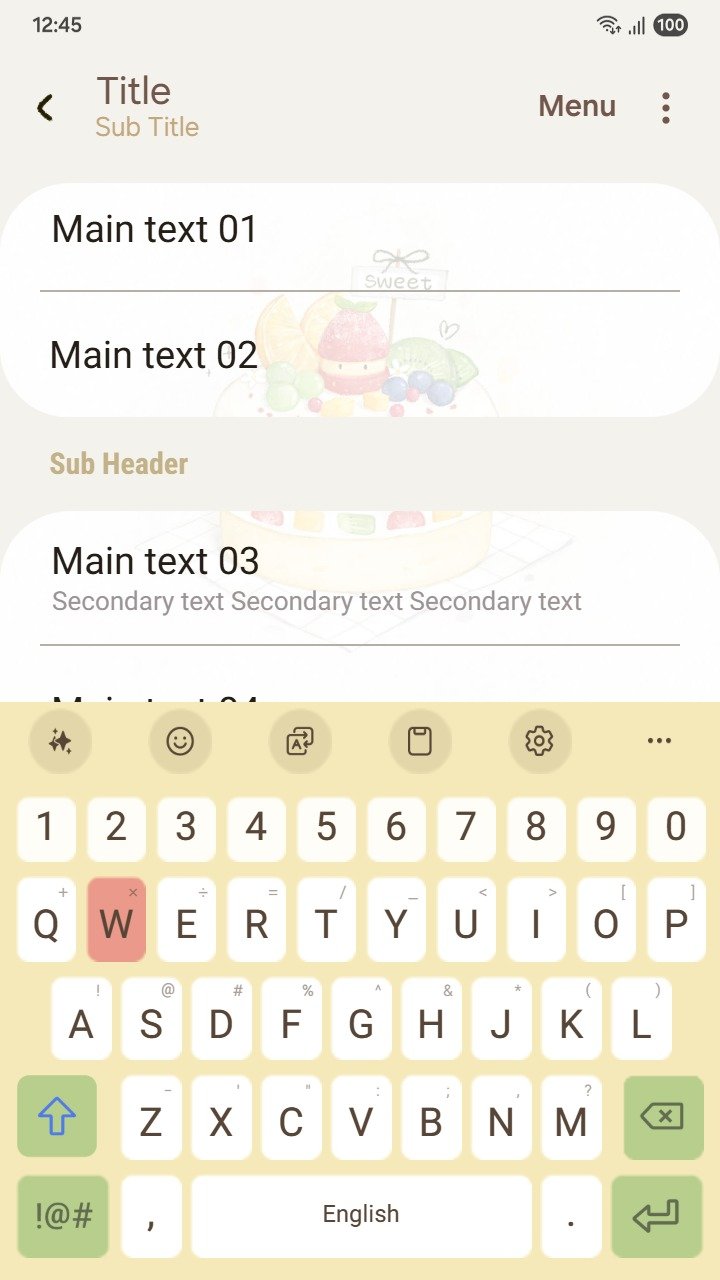720x1280 pixels.
Task: Tap the backspace key
Action: [x=663, y=1116]
